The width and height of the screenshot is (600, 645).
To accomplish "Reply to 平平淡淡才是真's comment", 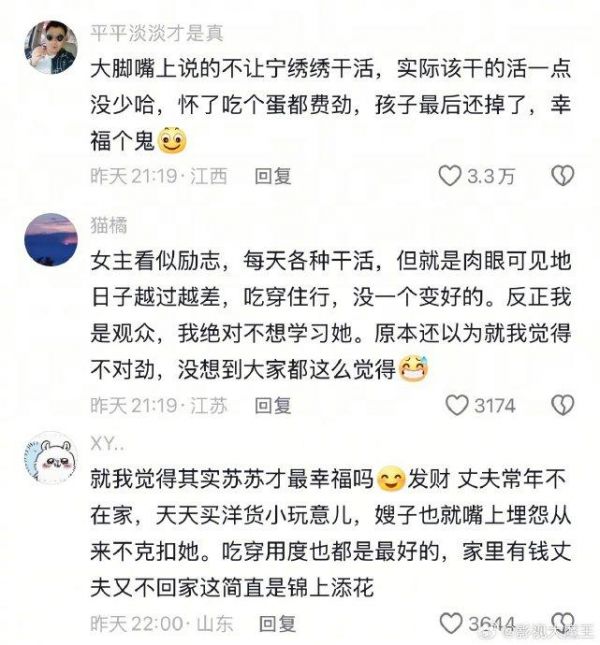I will (x=273, y=176).
